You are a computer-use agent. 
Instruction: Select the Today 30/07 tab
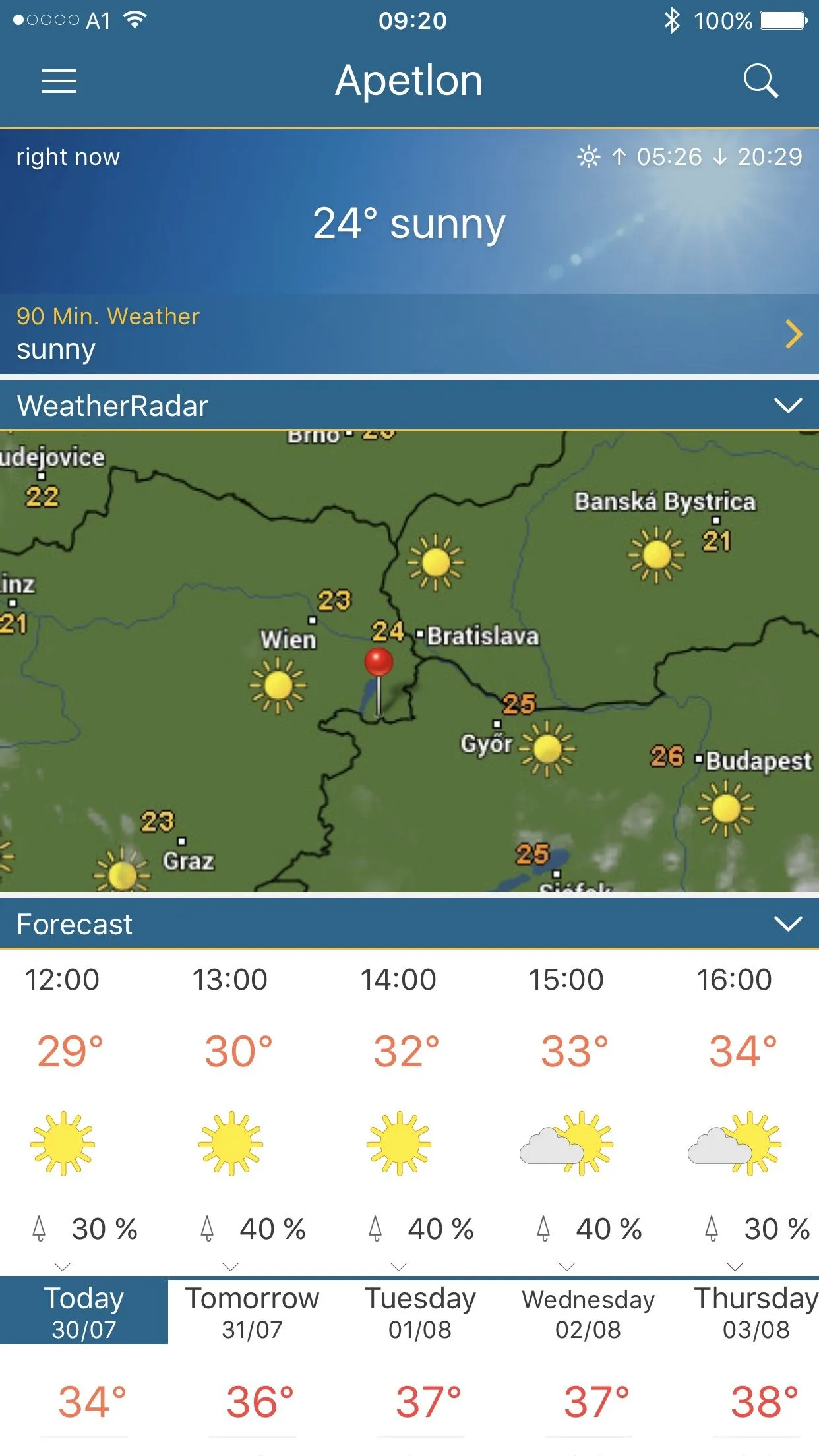point(84,1311)
